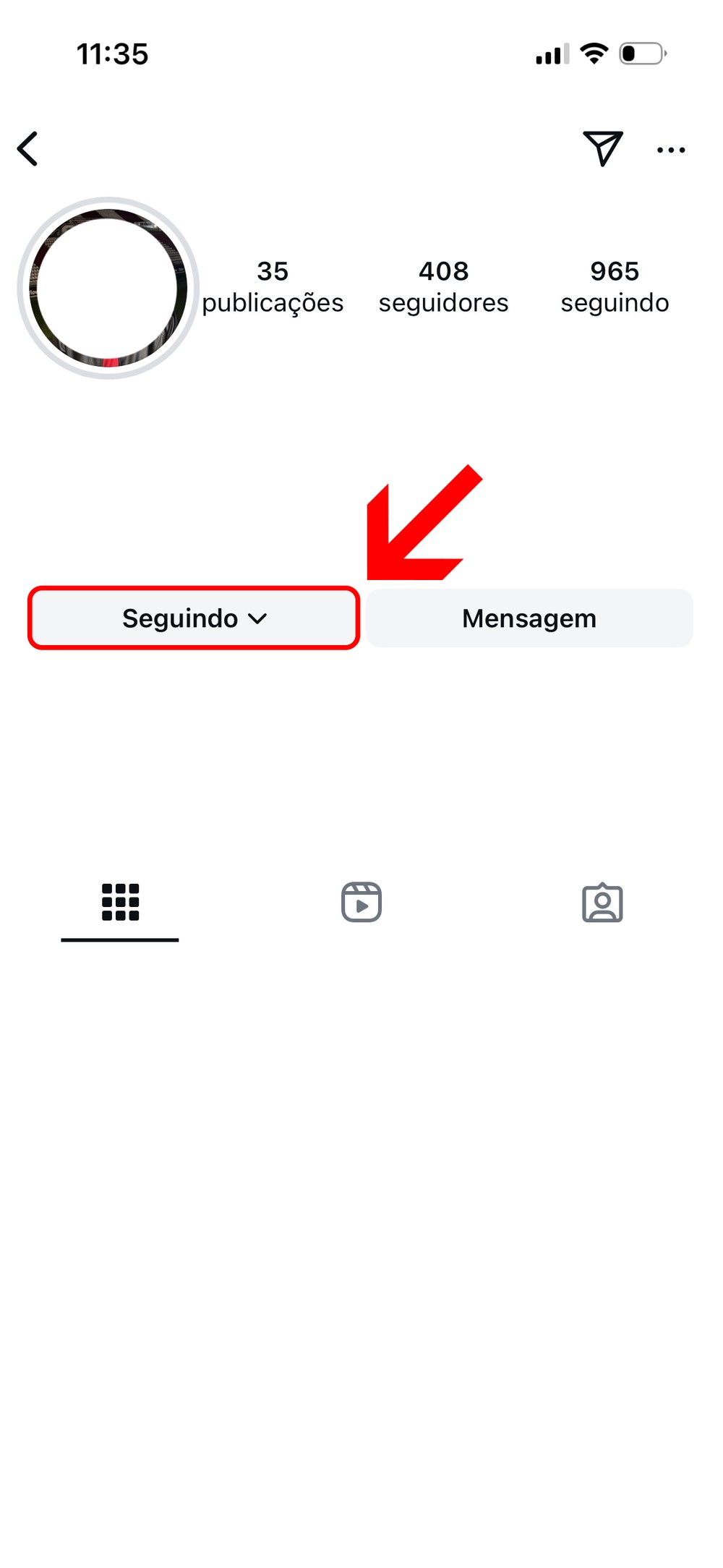Viewport: 723px width, 1568px height.
Task: View the 965 seguindo list
Action: coord(615,286)
